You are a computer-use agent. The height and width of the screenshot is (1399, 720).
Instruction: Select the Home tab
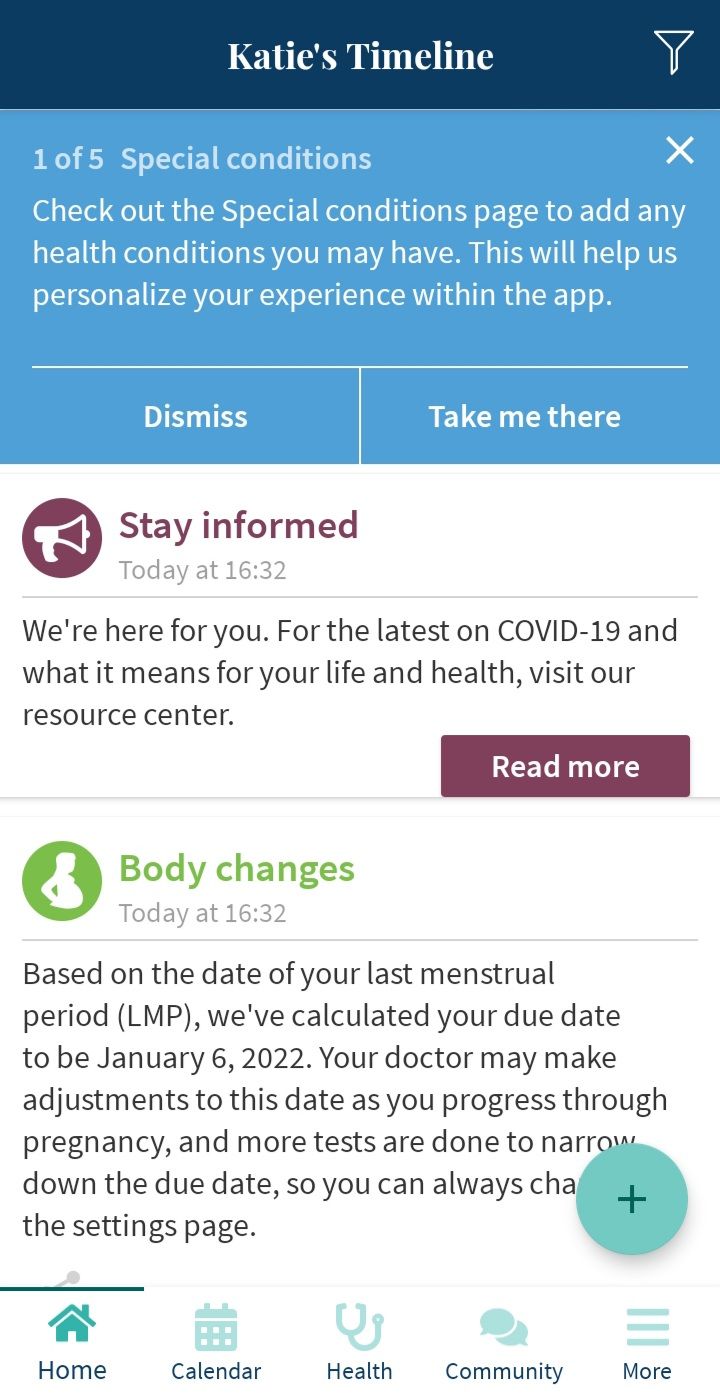pyautogui.click(x=72, y=1343)
